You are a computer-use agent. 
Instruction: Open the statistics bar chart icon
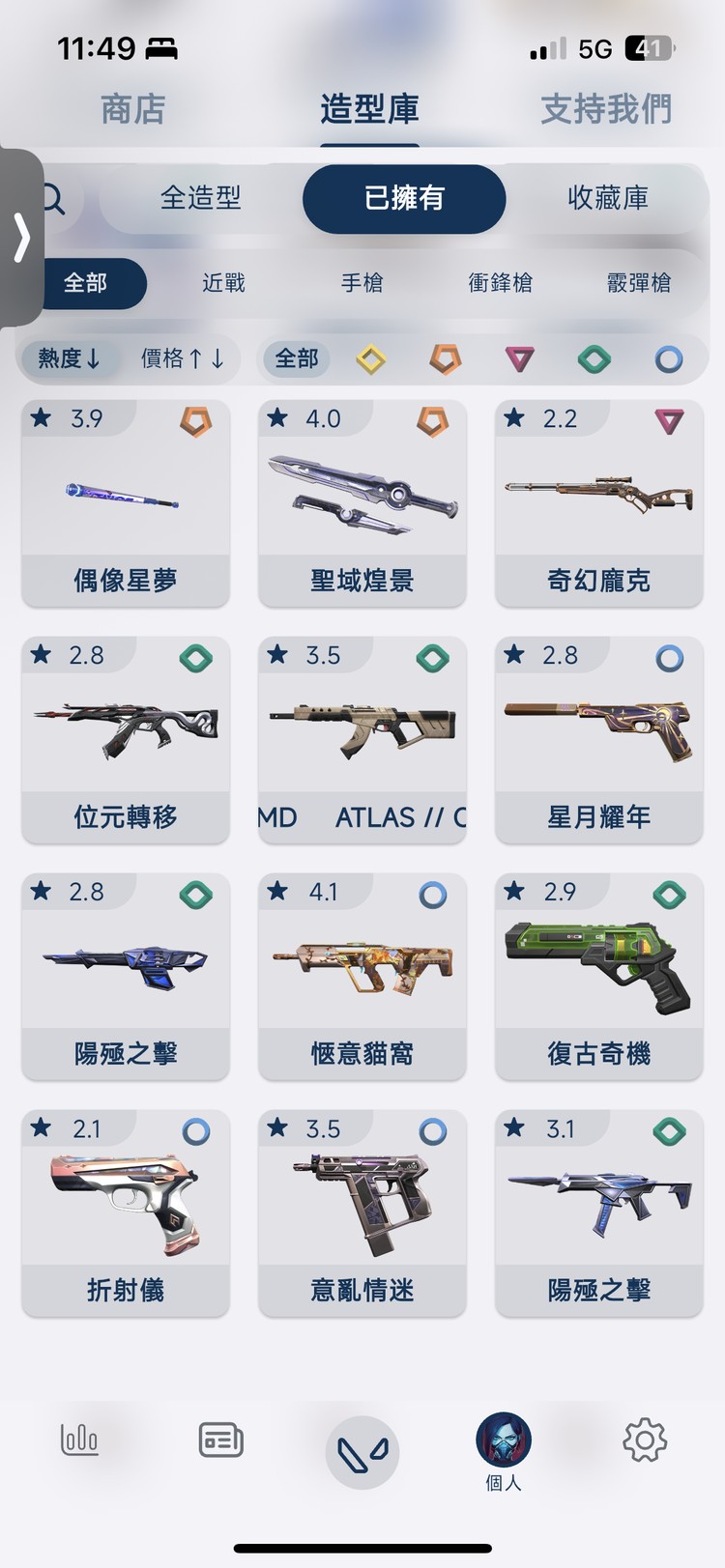point(78,1439)
